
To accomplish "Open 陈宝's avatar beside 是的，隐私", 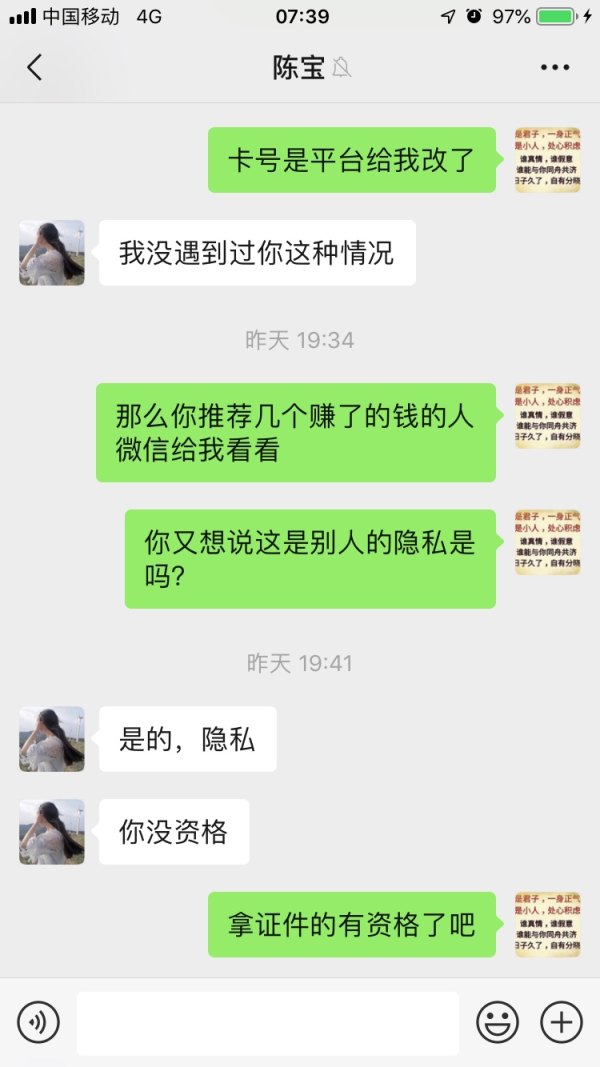I will point(52,739).
